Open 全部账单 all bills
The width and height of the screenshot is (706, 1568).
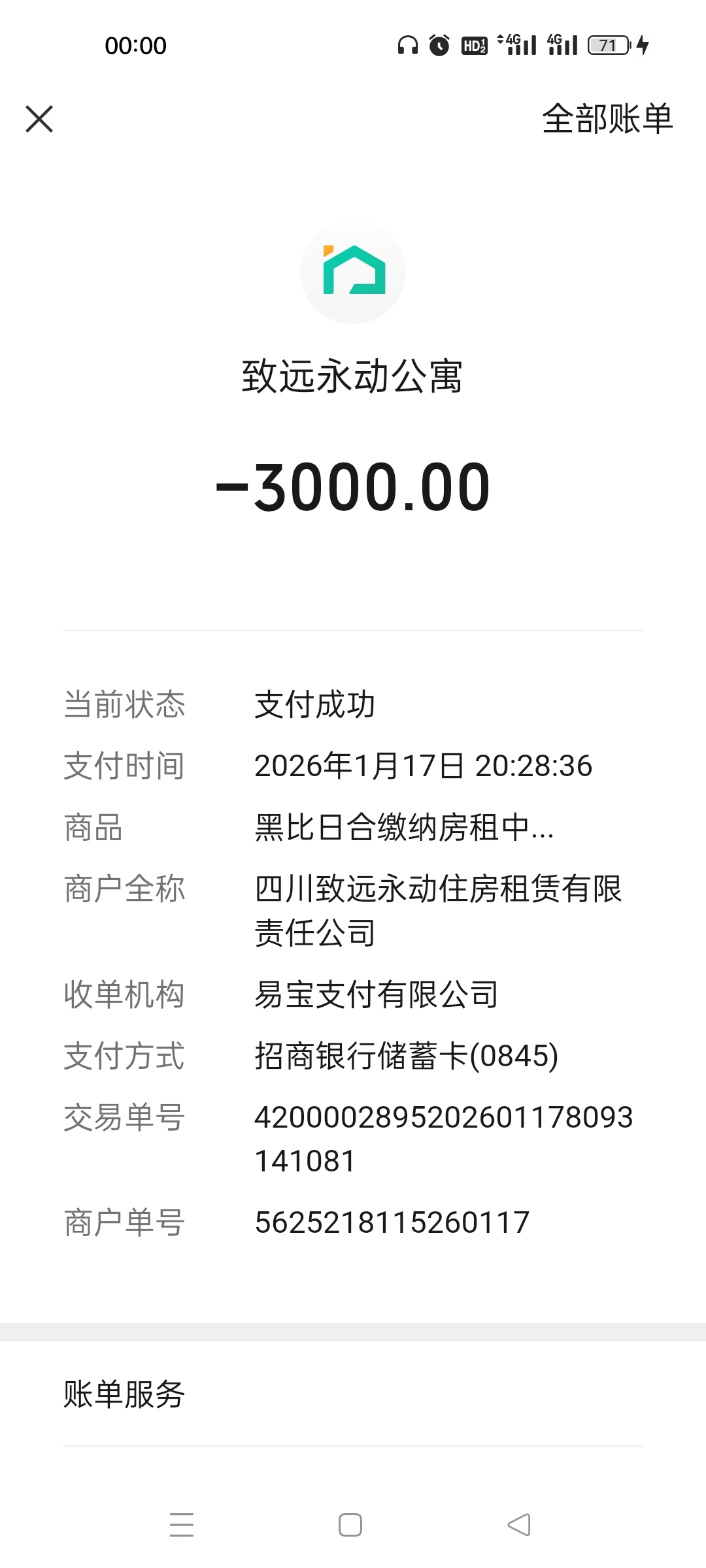607,119
